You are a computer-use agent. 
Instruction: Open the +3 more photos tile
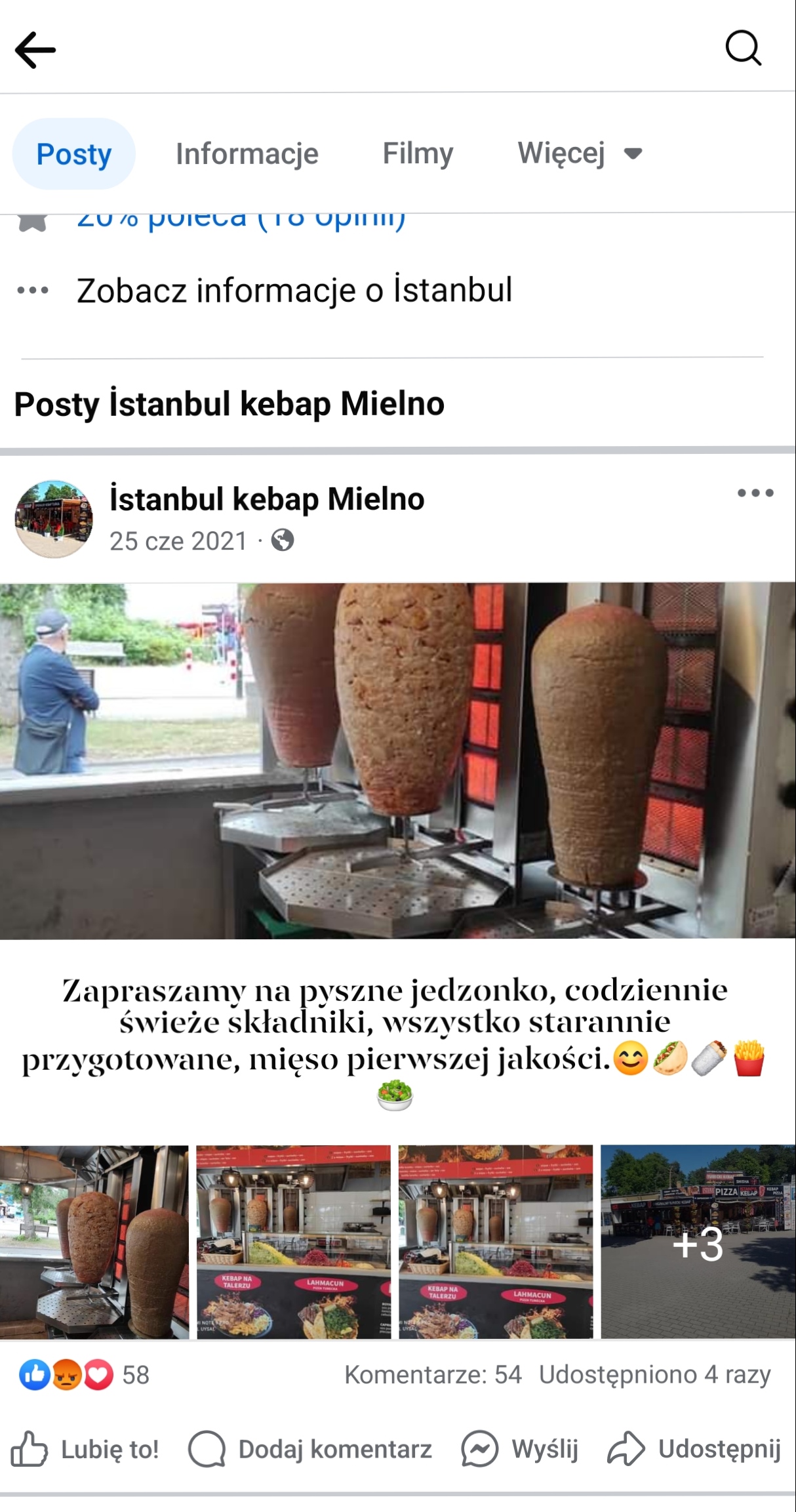point(698,1242)
